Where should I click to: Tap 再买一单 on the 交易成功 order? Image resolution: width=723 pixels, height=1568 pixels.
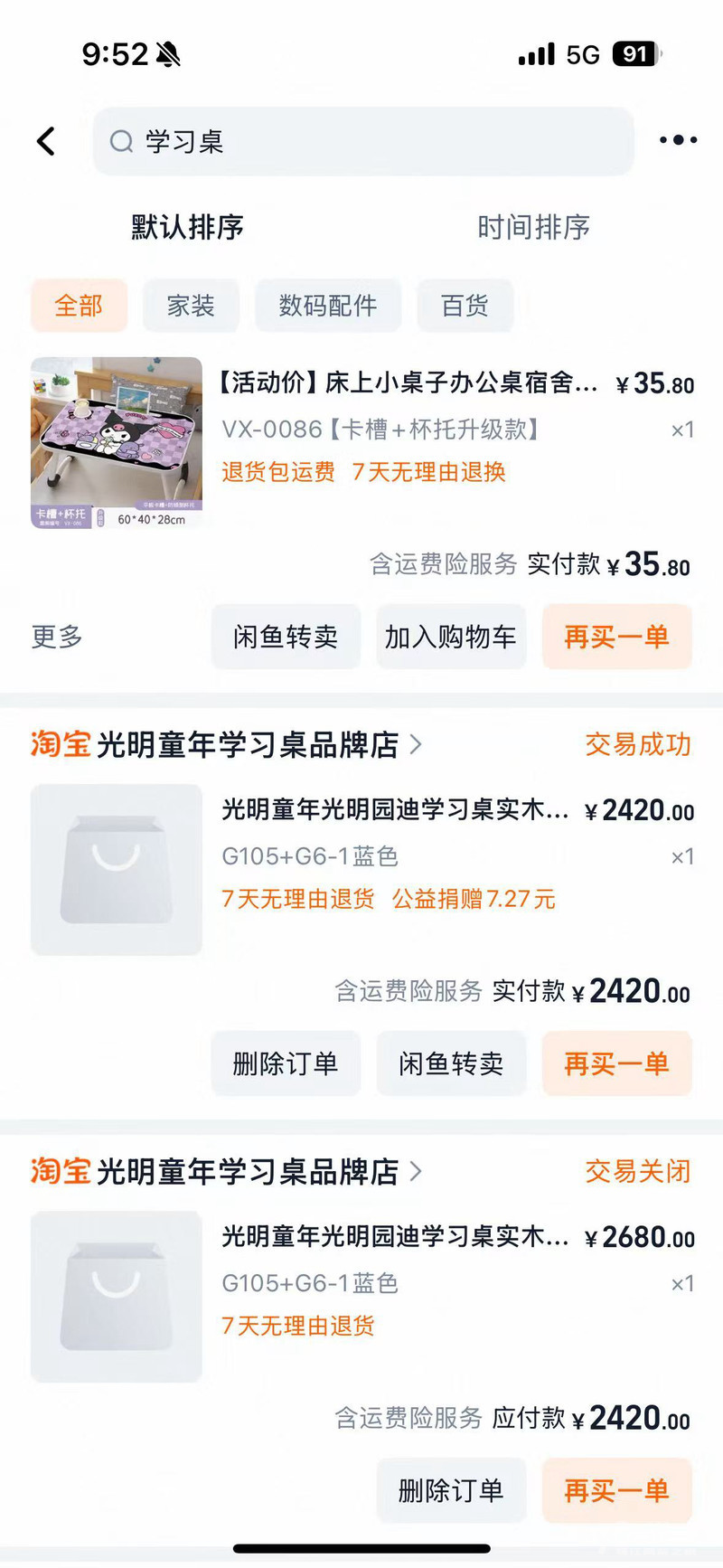point(616,1063)
